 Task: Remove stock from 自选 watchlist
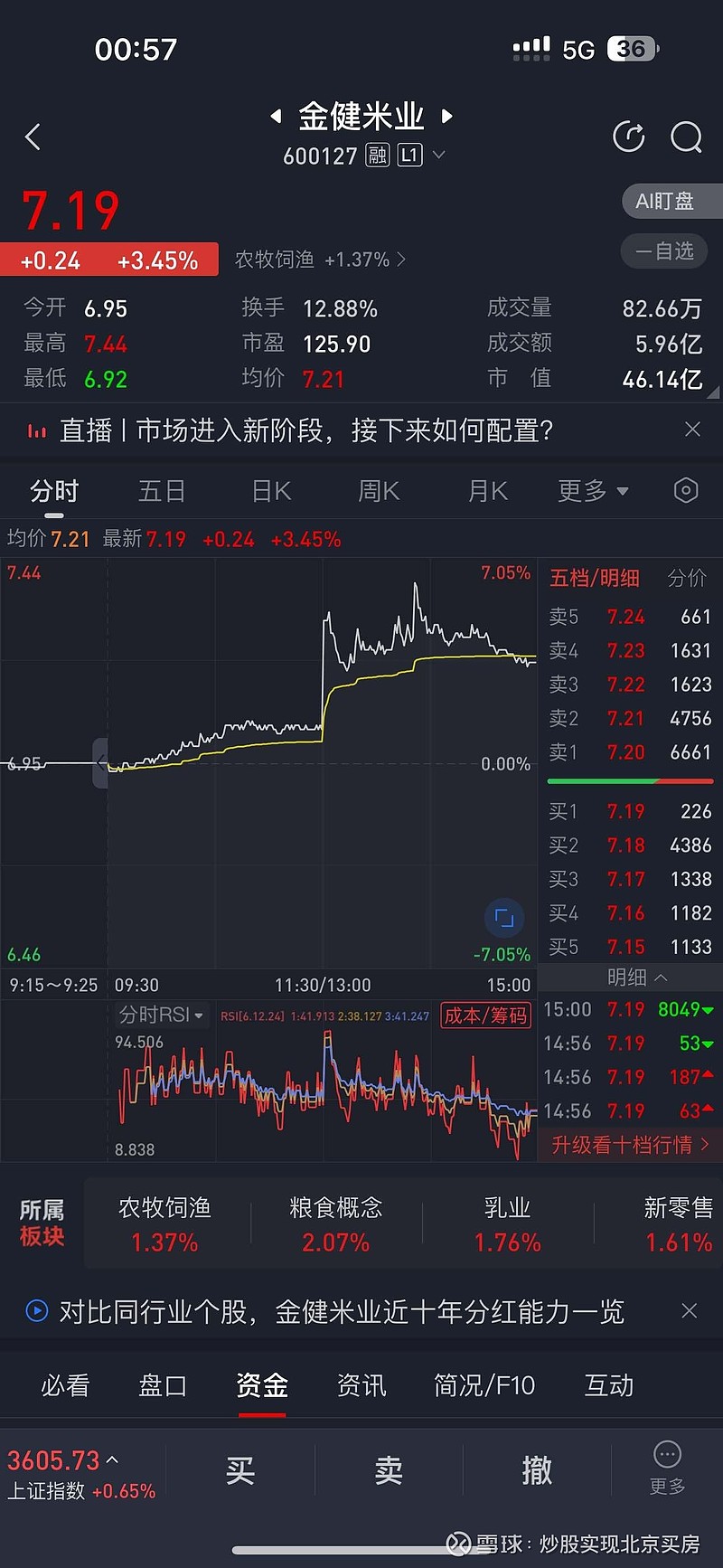[x=665, y=250]
